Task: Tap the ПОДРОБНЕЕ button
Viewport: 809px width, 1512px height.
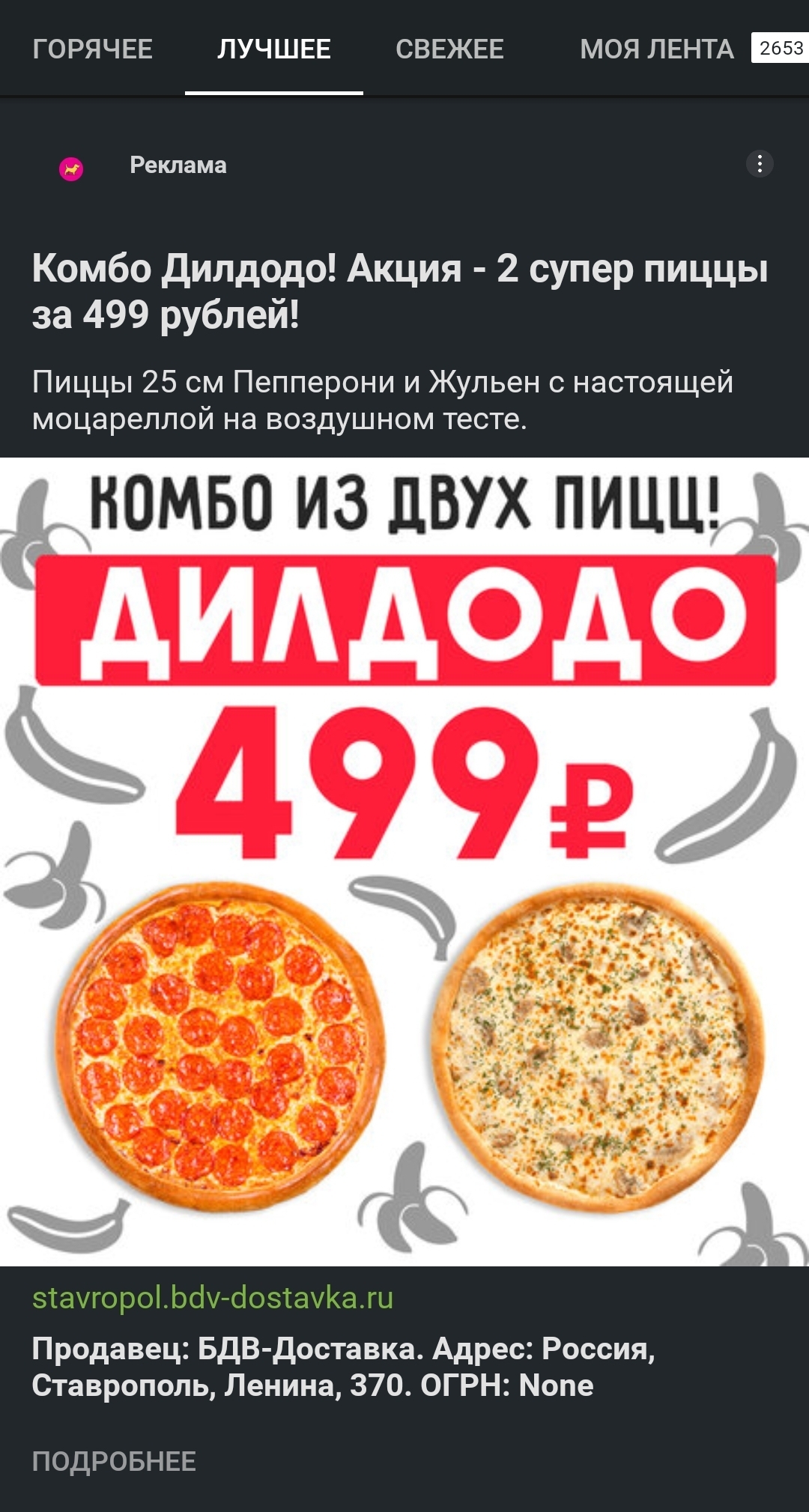Action: (114, 1461)
